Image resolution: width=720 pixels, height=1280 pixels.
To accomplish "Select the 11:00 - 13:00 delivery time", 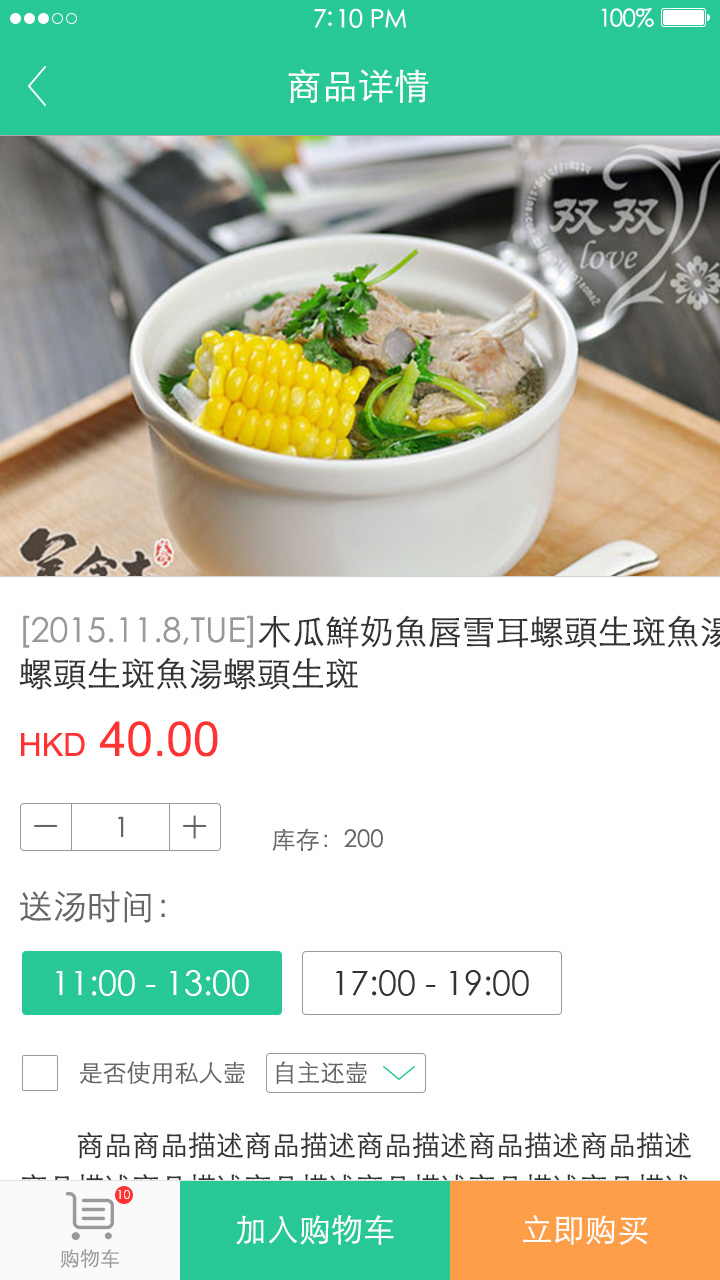I will (x=152, y=983).
